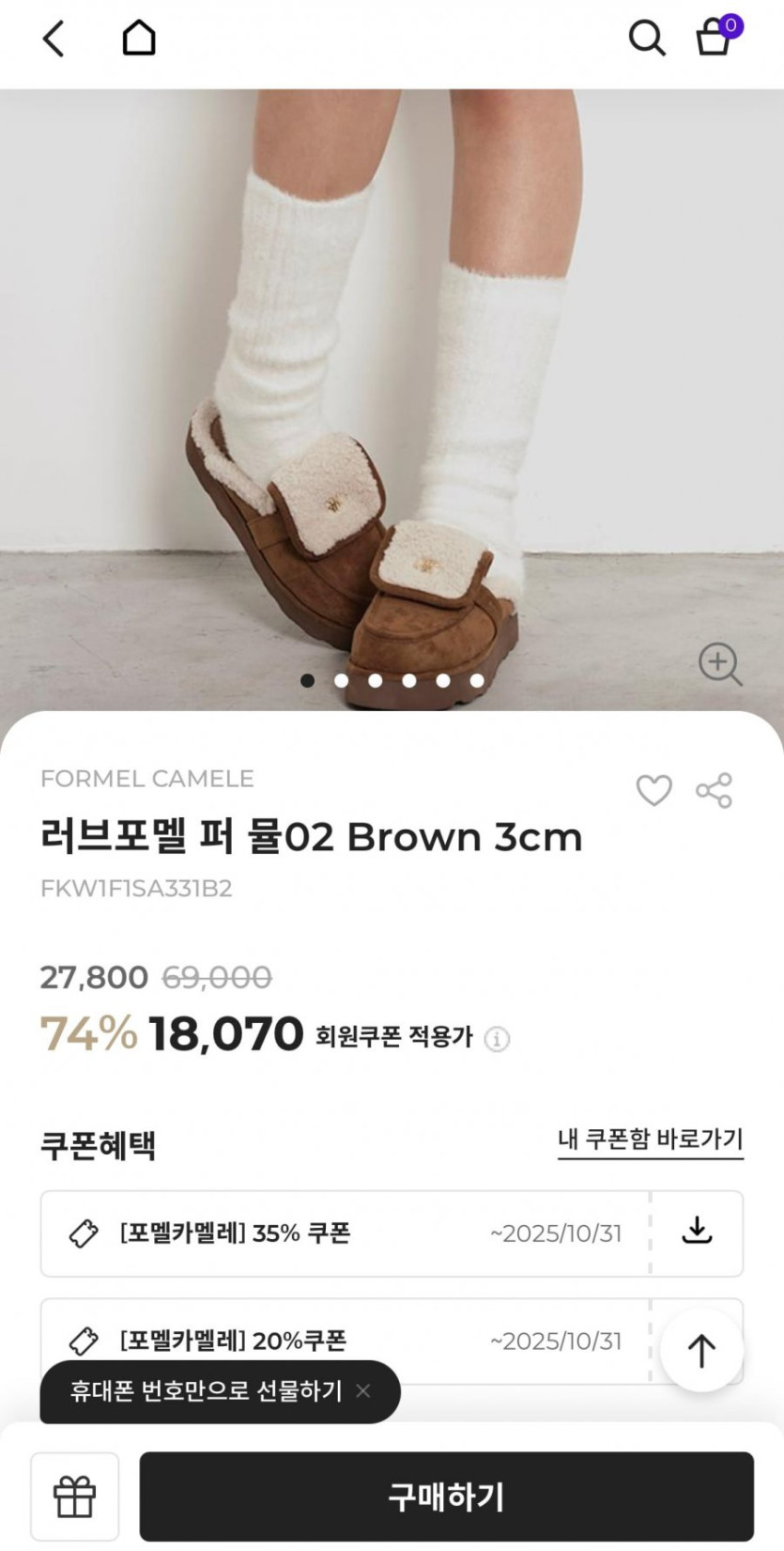The height and width of the screenshot is (1551, 784).
Task: Dismiss the 휴대폰 번호만으로 선물하기 tooltip
Action: click(363, 1390)
